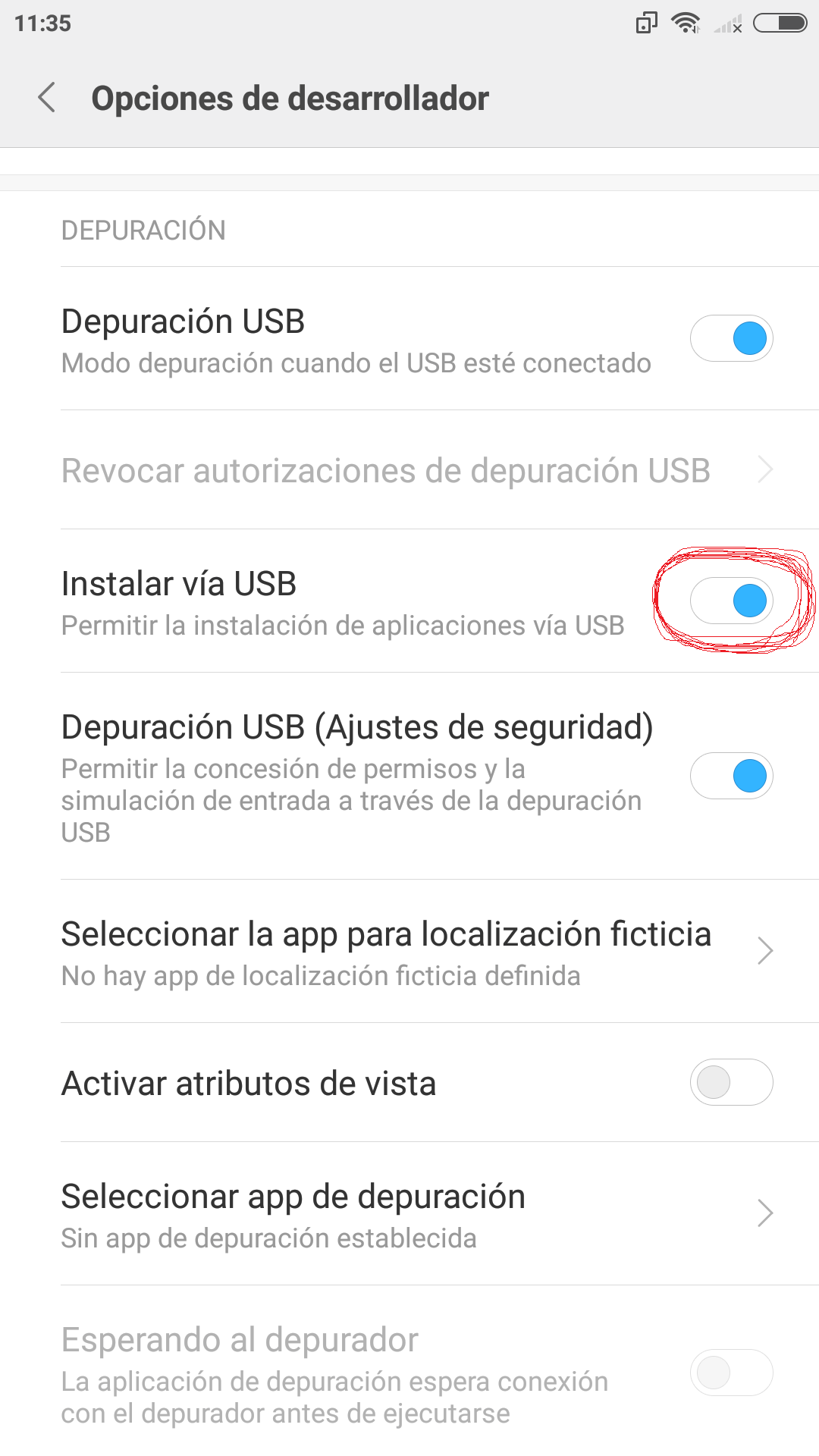
Task: Turn off the Depuración USB switch
Action: [x=731, y=338]
